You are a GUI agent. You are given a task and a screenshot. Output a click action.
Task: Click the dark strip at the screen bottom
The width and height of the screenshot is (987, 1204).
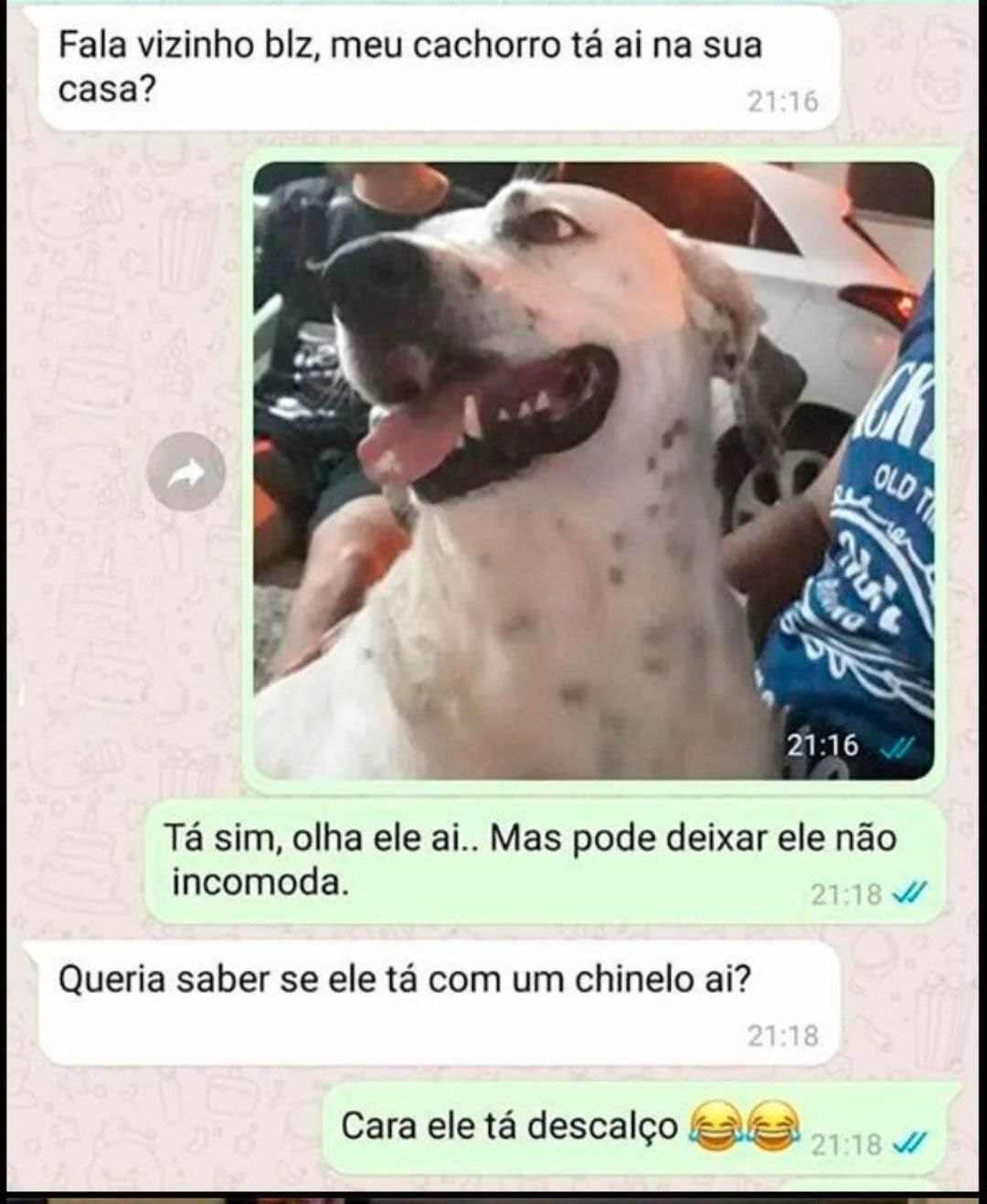(x=493, y=1195)
